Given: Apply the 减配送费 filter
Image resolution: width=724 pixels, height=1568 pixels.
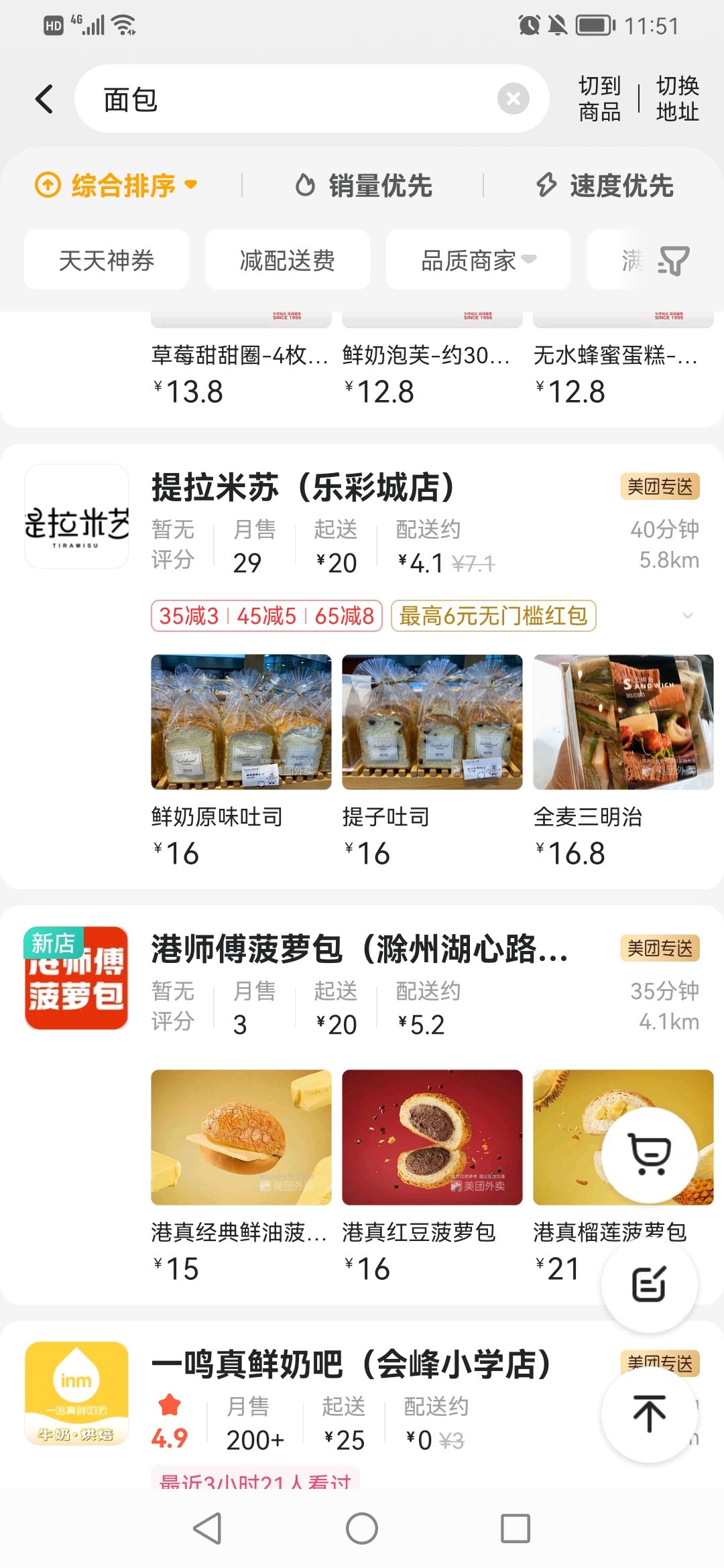Looking at the screenshot, I should tap(287, 260).
